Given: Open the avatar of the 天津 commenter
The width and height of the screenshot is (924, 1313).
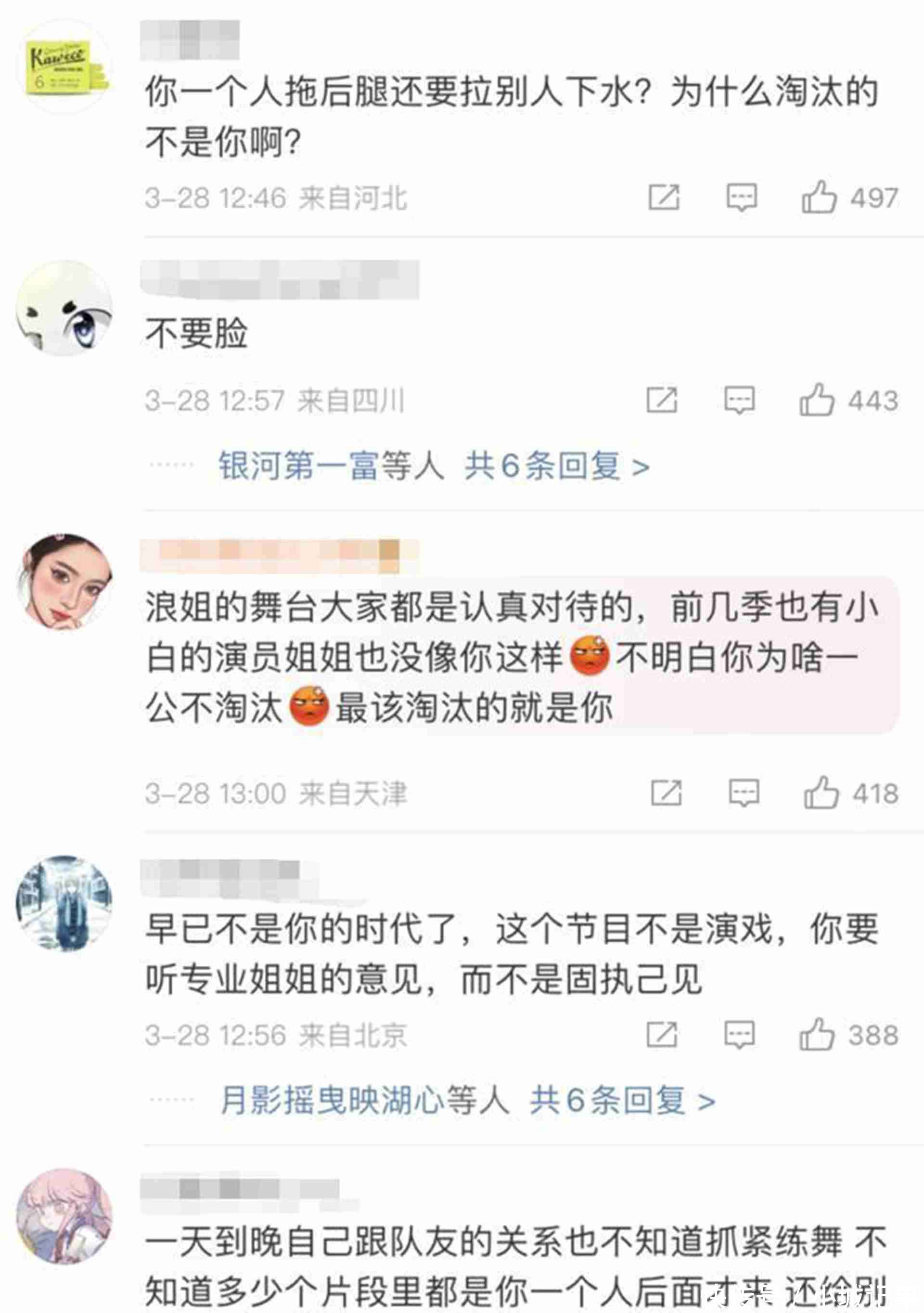Looking at the screenshot, I should (x=64, y=582).
